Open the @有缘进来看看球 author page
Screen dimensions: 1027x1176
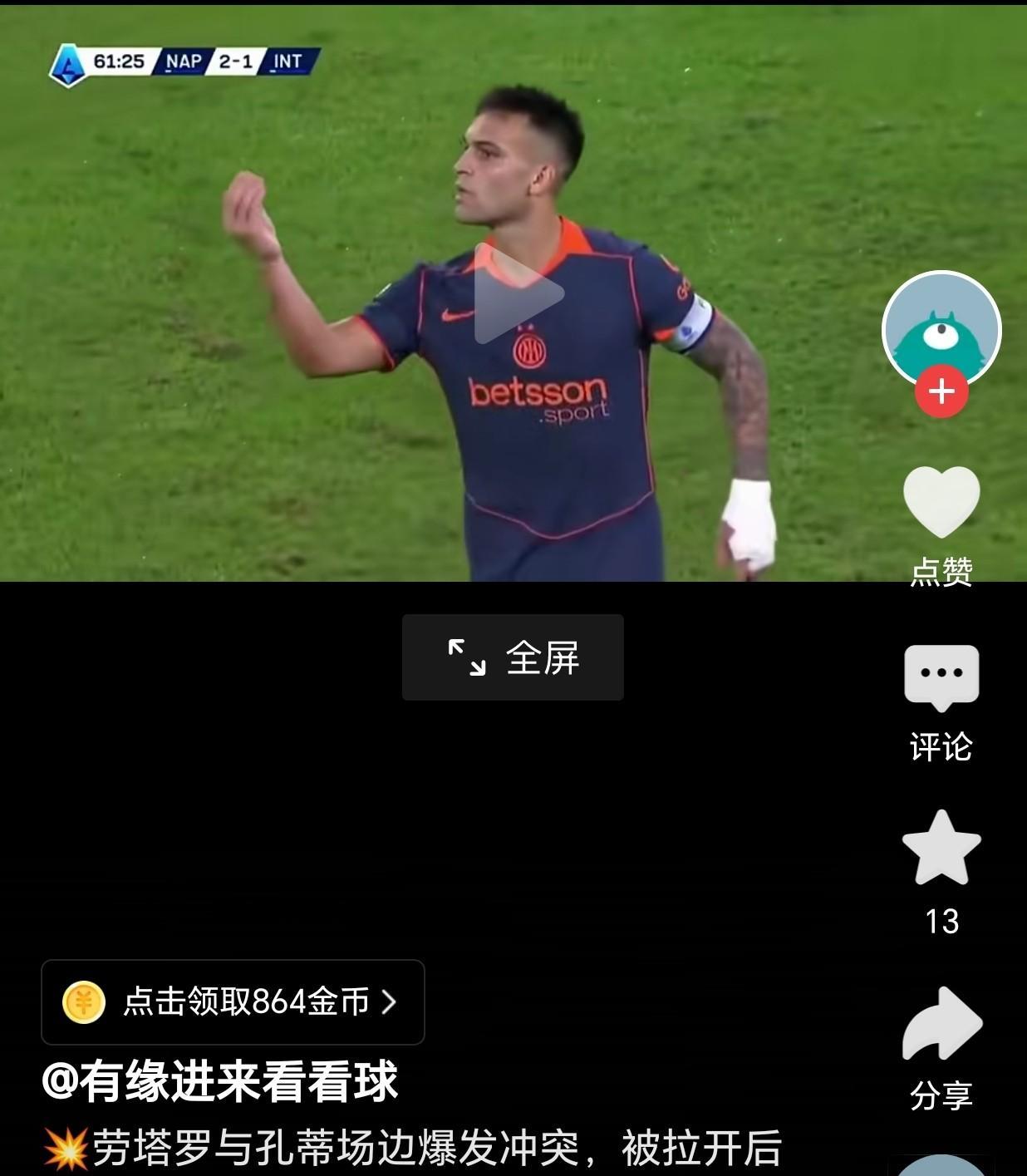coord(220,1082)
